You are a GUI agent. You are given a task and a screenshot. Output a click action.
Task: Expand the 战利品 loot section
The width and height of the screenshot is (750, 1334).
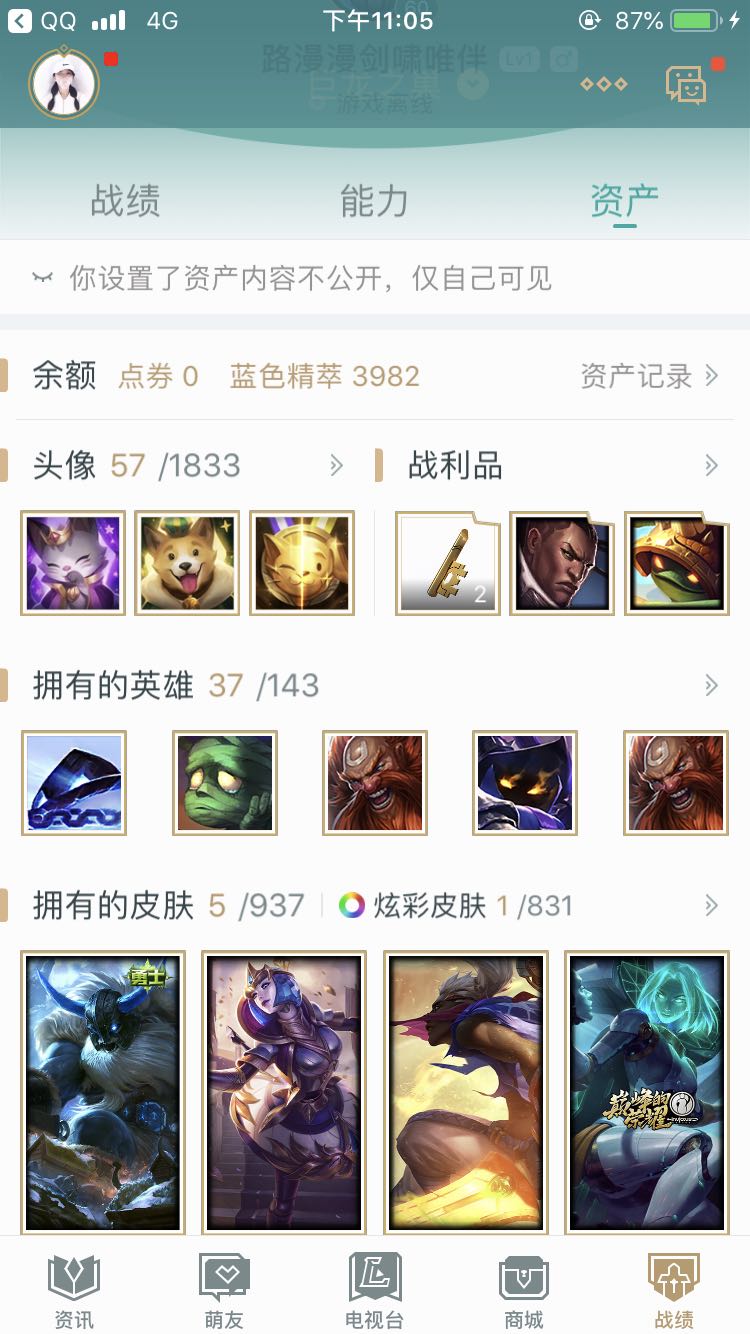click(x=711, y=465)
